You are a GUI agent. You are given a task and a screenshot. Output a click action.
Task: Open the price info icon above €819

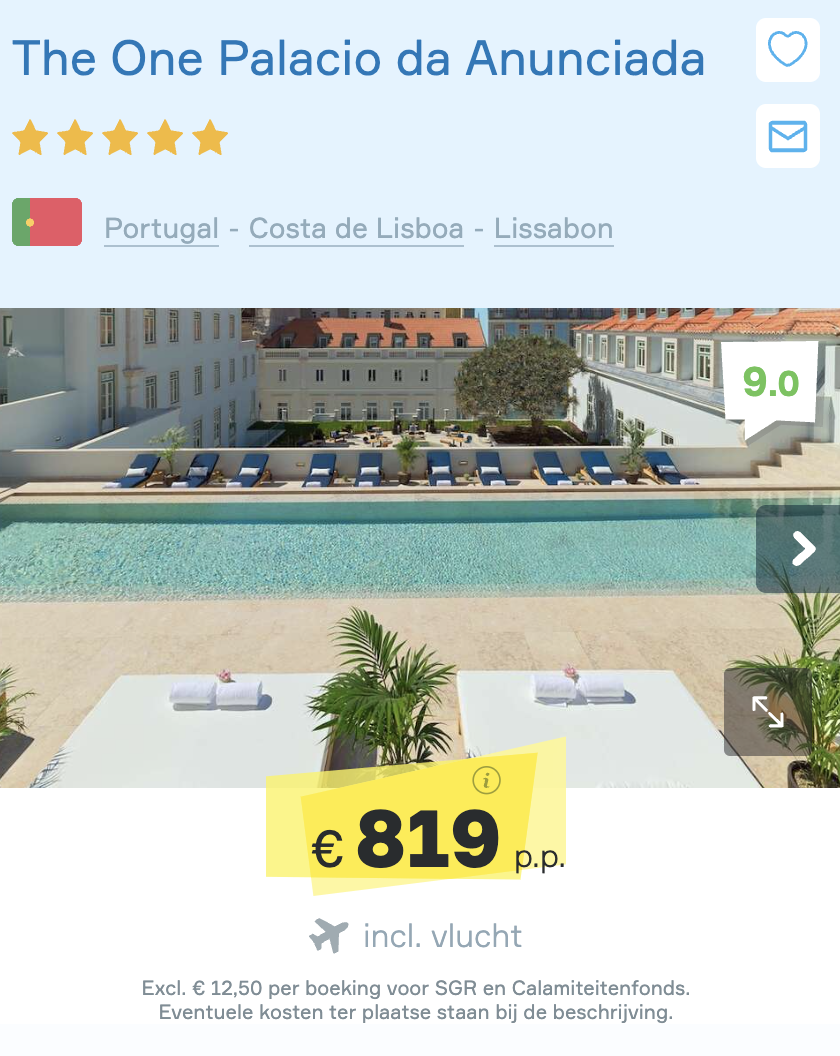coord(486,781)
